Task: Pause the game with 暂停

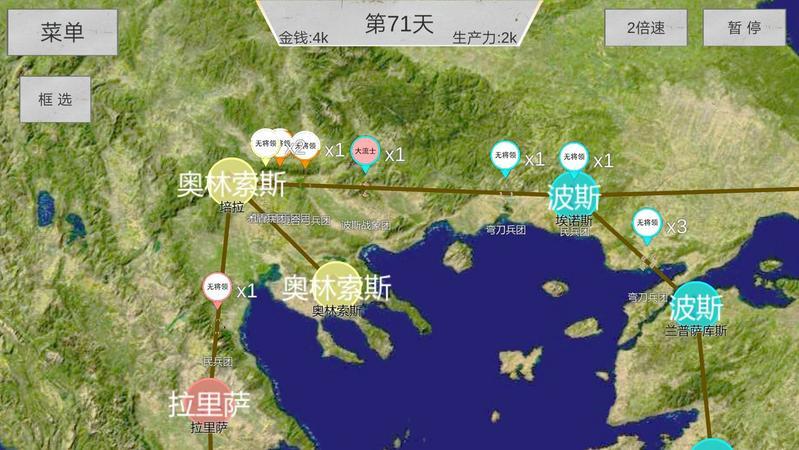Action: pos(744,28)
